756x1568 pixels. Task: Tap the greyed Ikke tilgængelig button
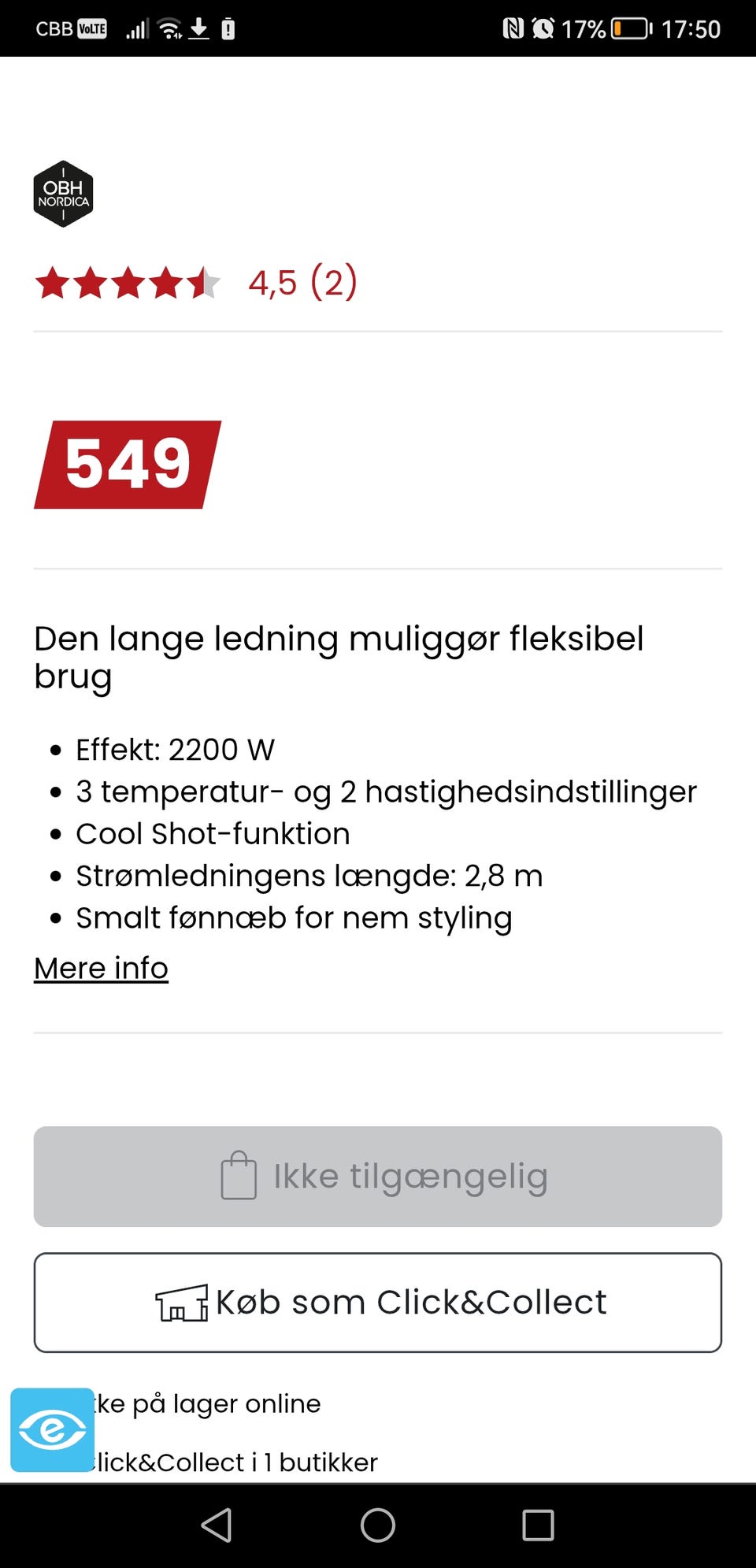[377, 1175]
